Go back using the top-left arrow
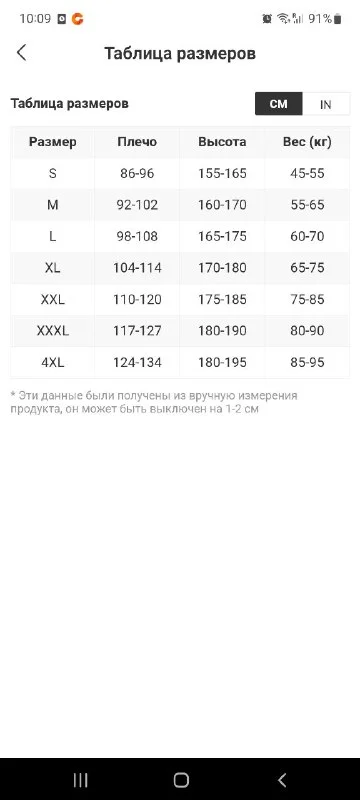 21,53
